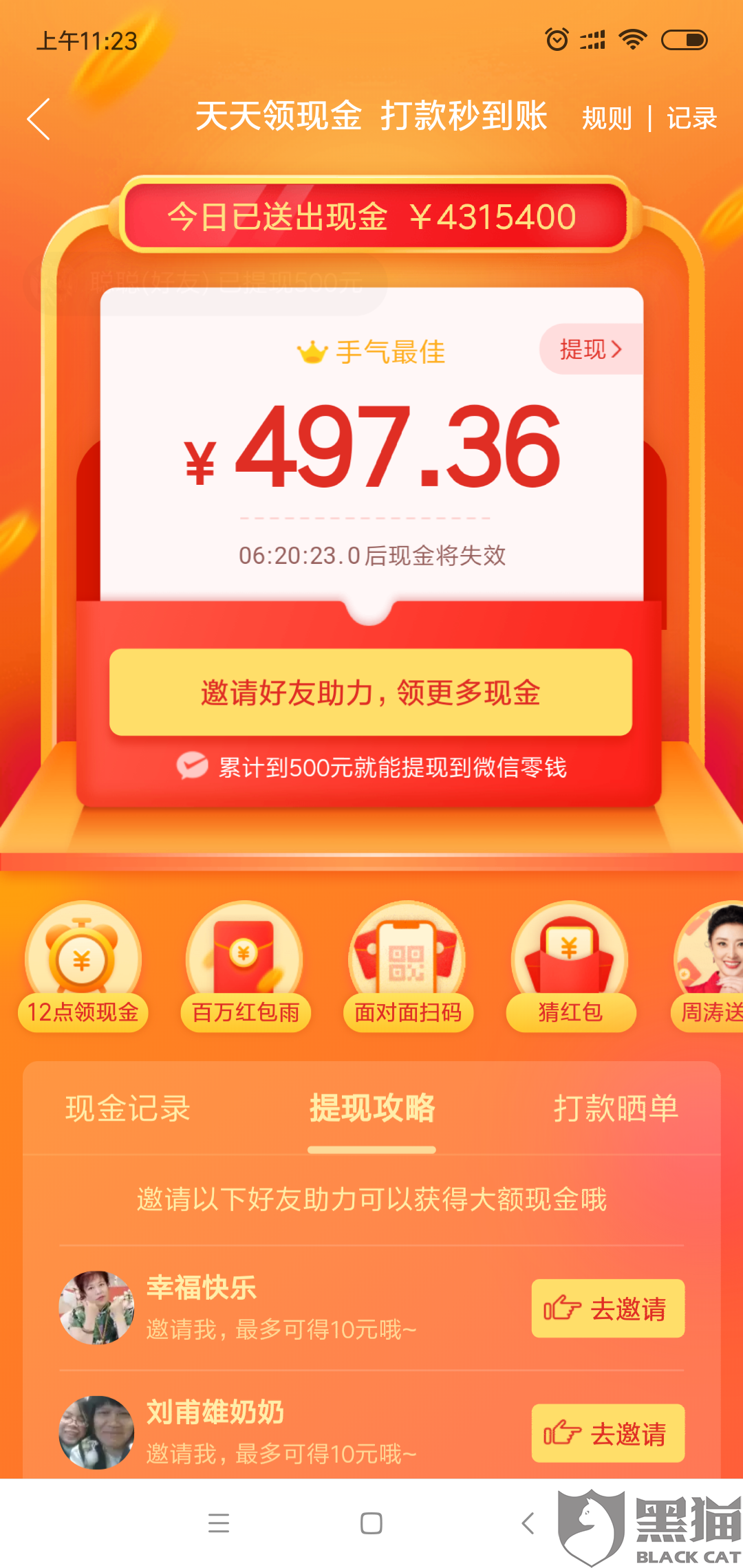743x1568 pixels.
Task: Open 百万红包雨 activity
Action: 246,966
